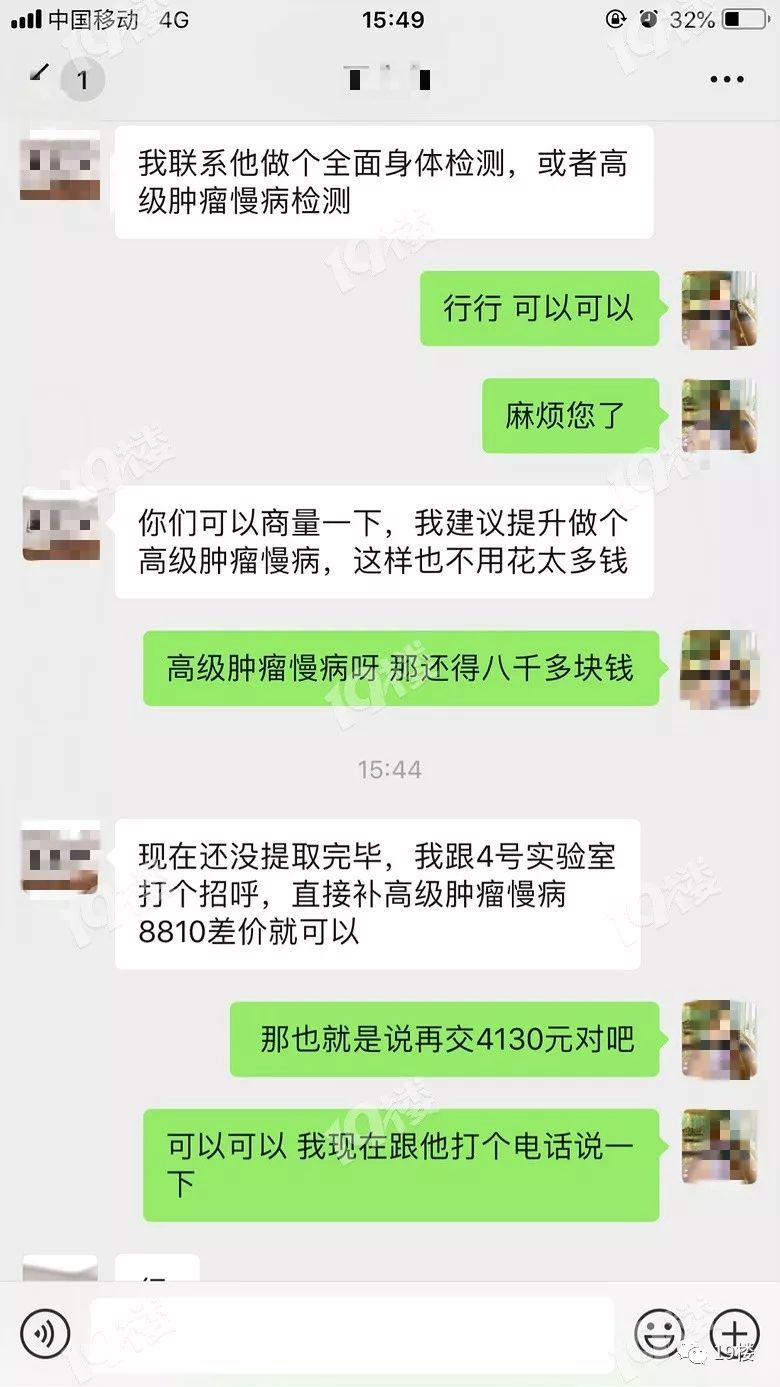Focus the message text field
Viewport: 780px width, 1387px height.
(352, 1334)
